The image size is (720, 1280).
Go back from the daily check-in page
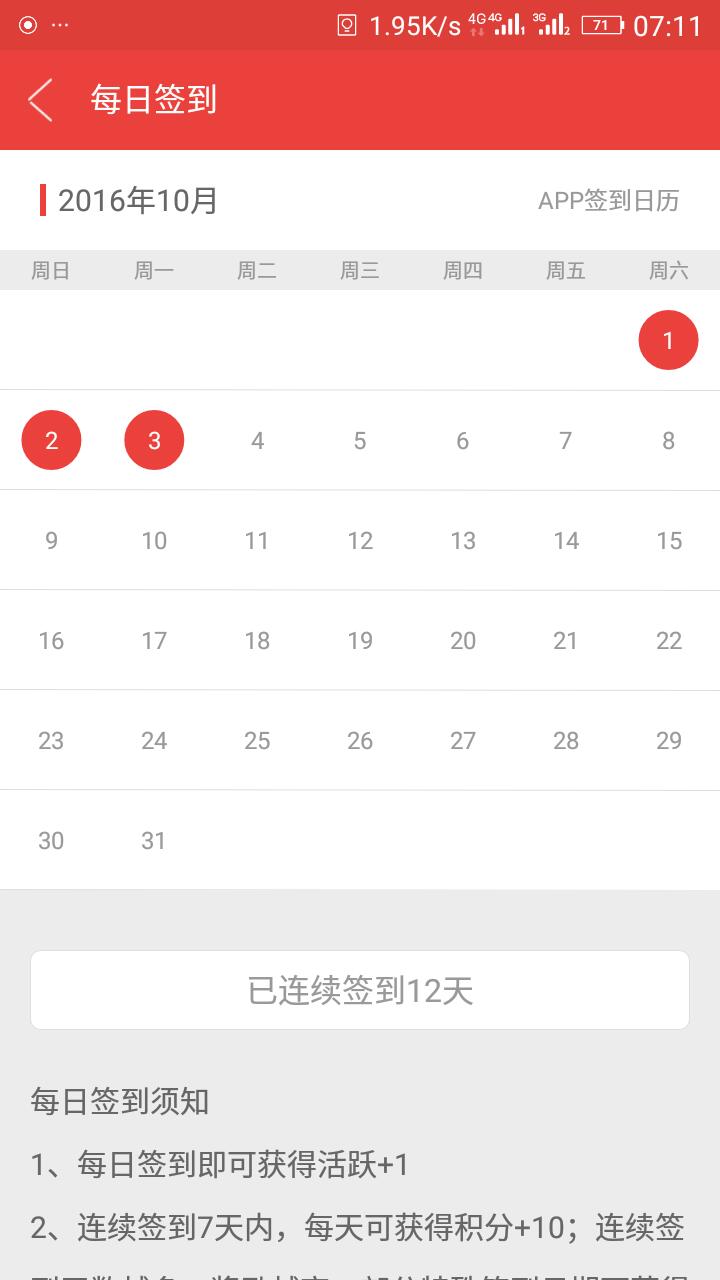coord(40,100)
